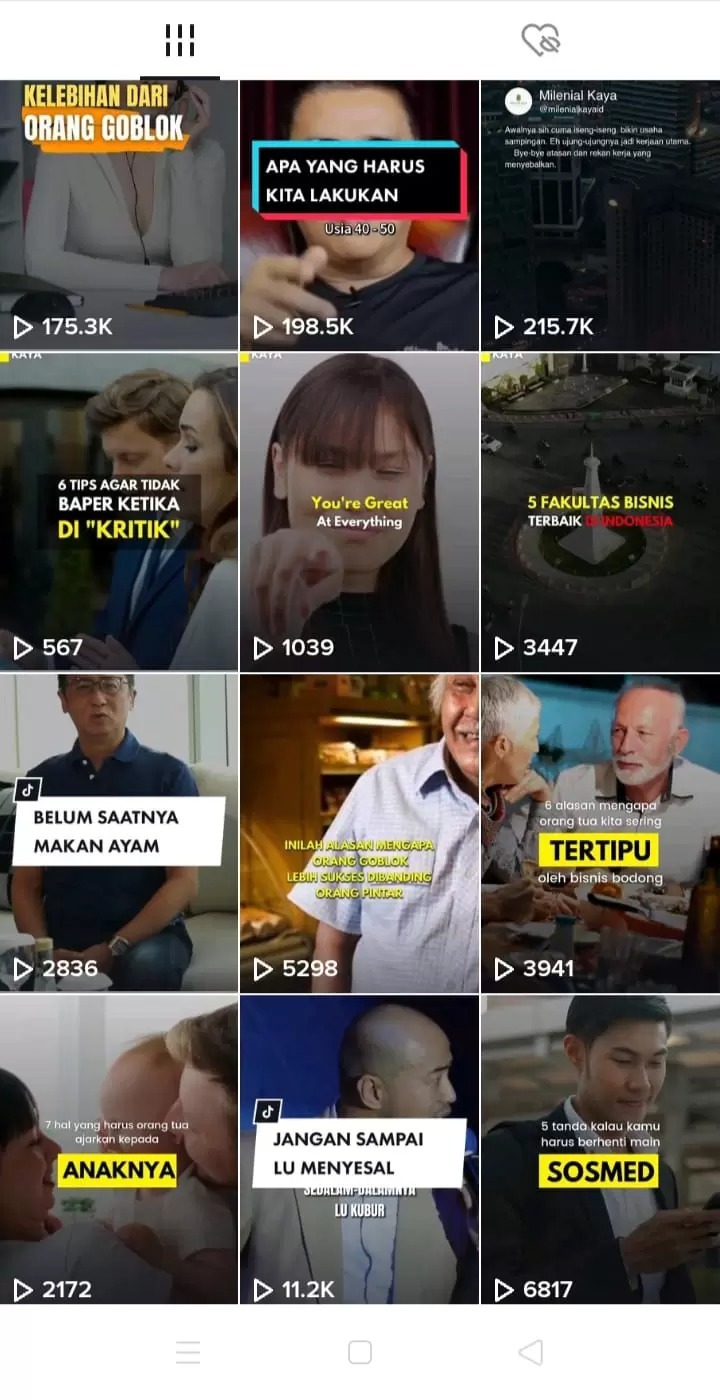The width and height of the screenshot is (720, 1400).
Task: Open the video 'Kelebihan dari orang goblok'
Action: click(x=119, y=215)
